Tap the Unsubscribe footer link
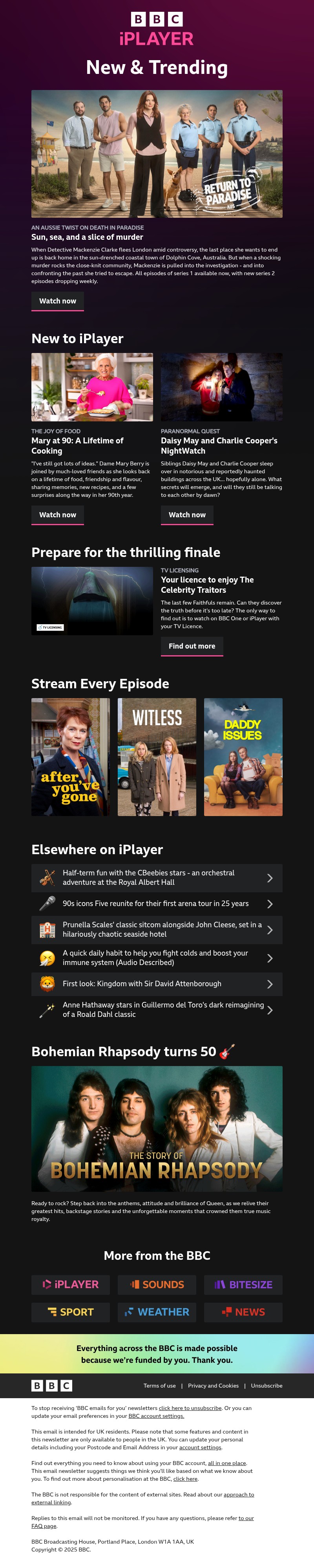Screen dimensions: 314x1568 pyautogui.click(x=266, y=1385)
